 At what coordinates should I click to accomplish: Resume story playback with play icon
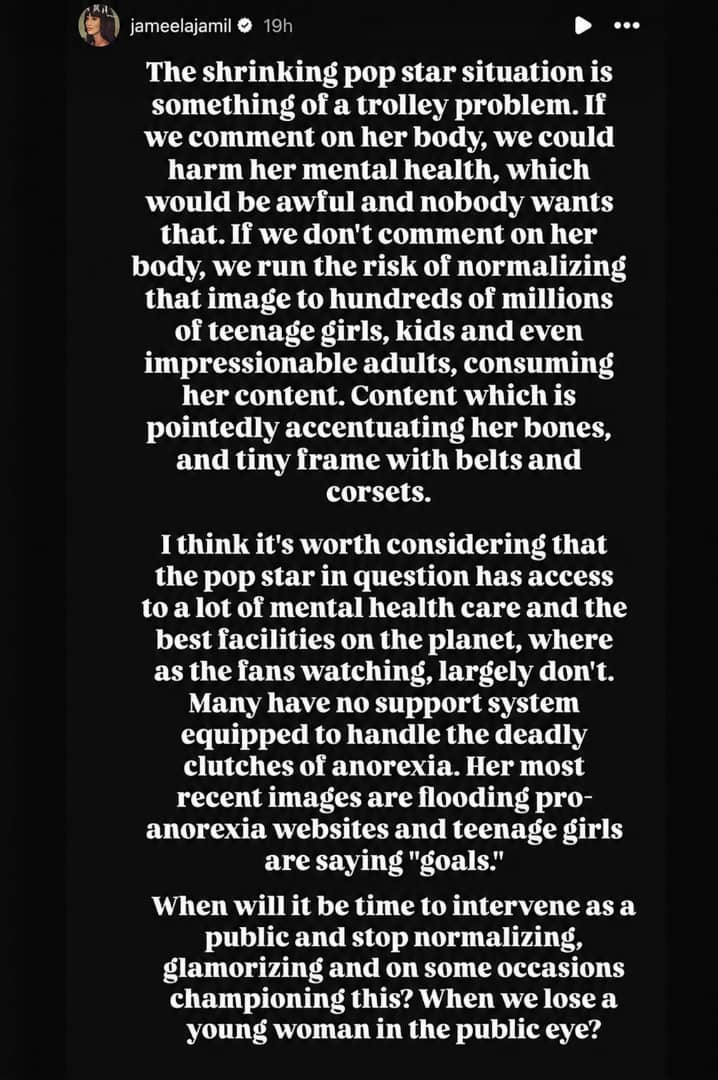pyautogui.click(x=583, y=25)
